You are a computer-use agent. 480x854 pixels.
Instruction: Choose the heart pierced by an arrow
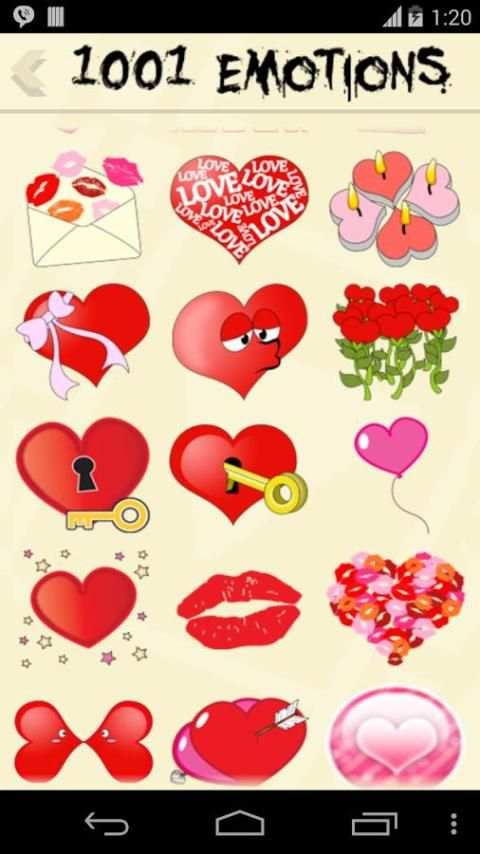tap(239, 741)
